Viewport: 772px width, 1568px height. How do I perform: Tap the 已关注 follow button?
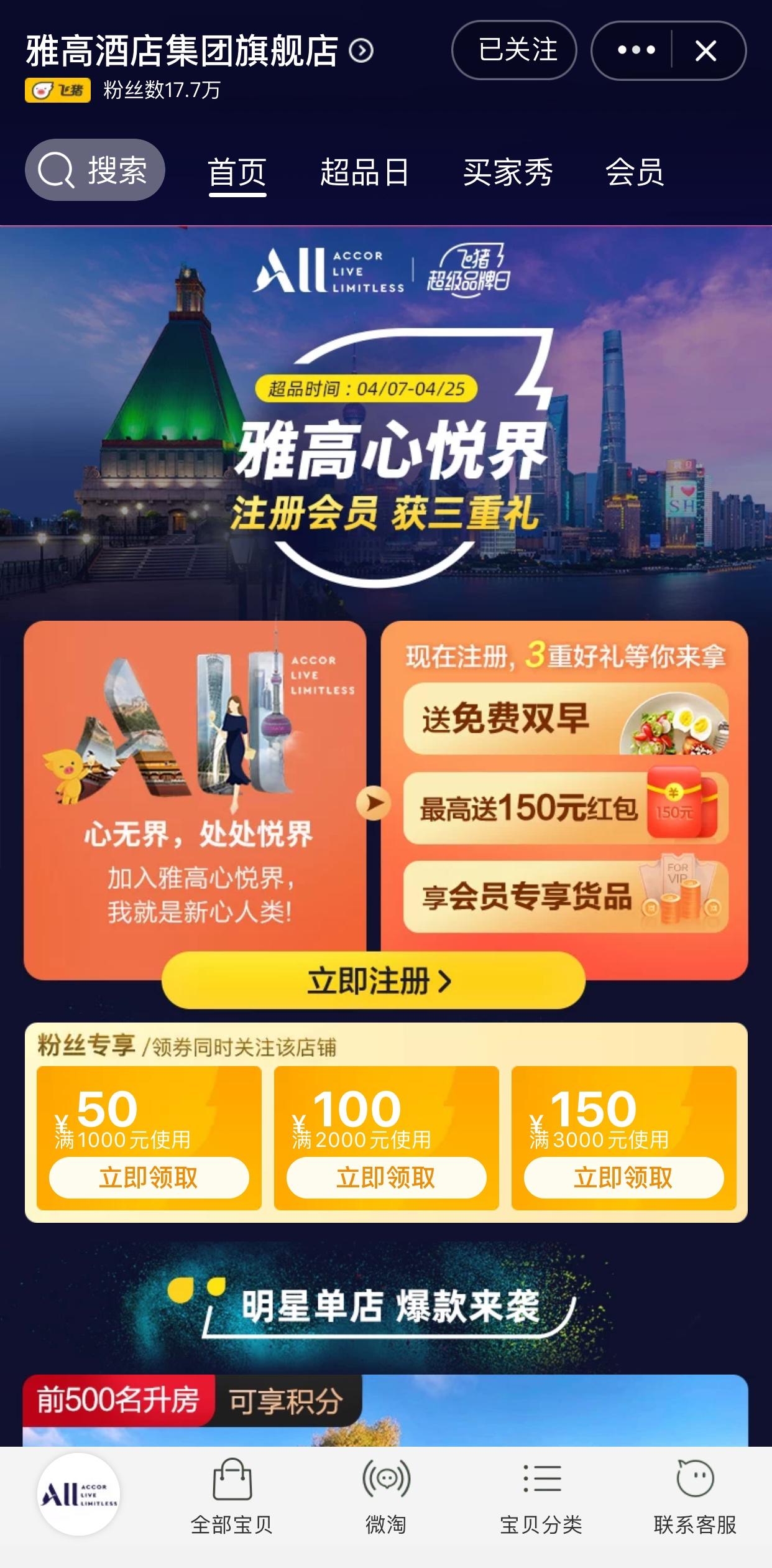(514, 50)
